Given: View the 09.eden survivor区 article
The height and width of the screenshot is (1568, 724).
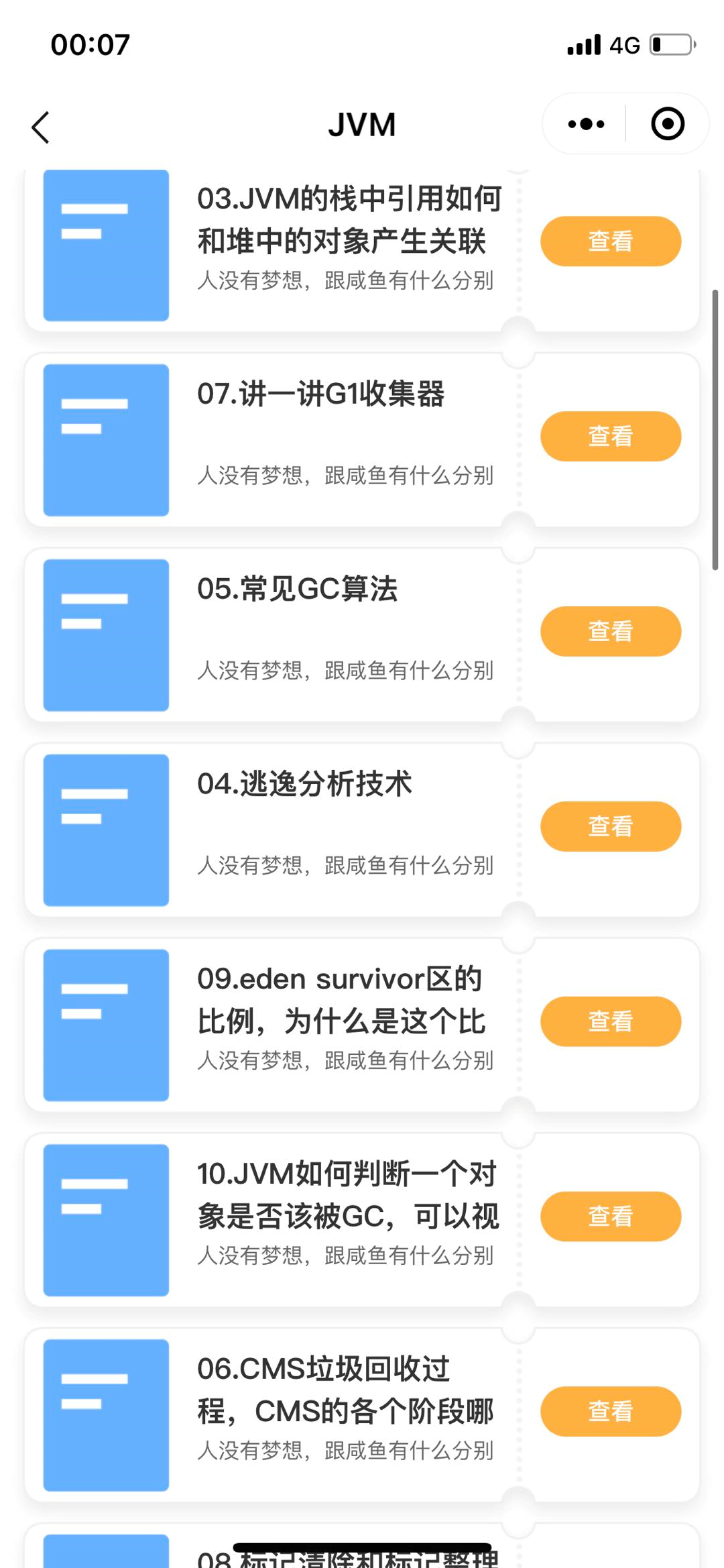Looking at the screenshot, I should click(610, 1021).
